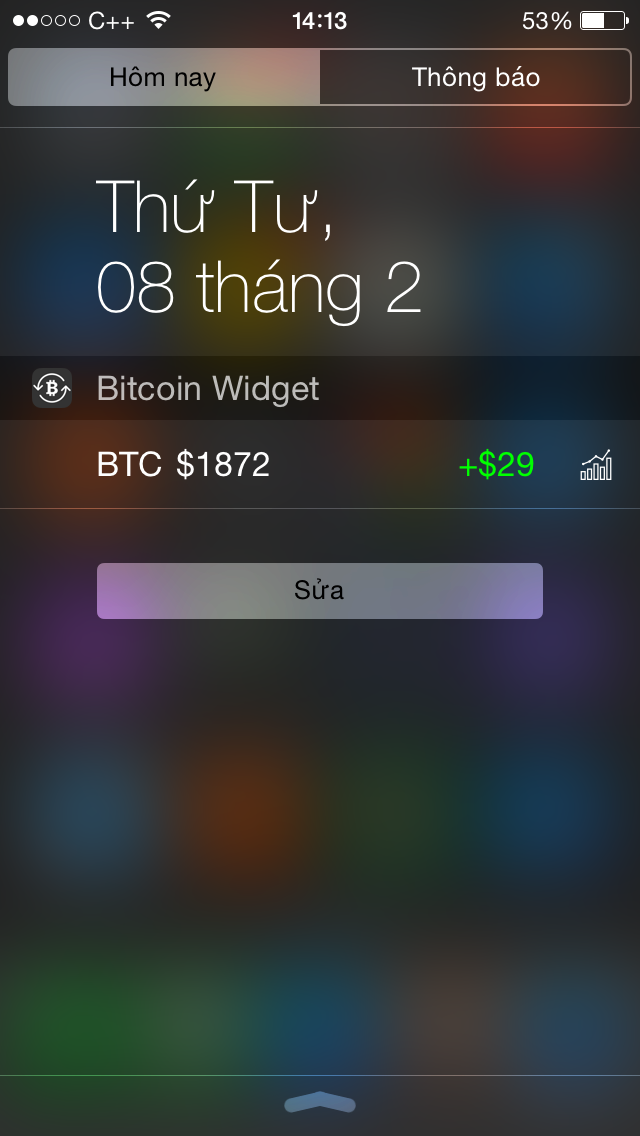Open the Bitcoin chart icon
The width and height of the screenshot is (640, 1136).
tap(596, 465)
